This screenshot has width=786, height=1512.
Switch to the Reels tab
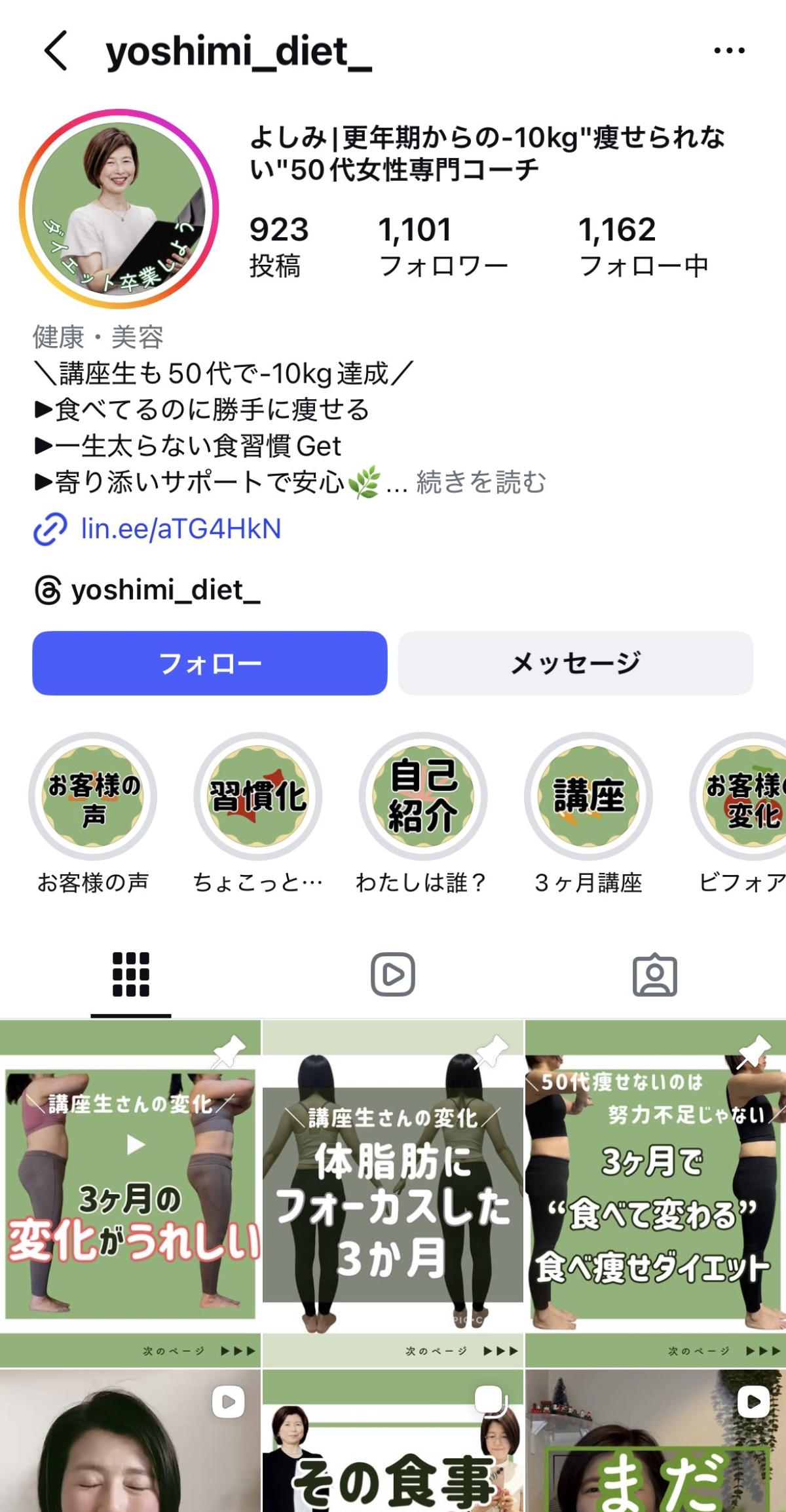pos(393,975)
